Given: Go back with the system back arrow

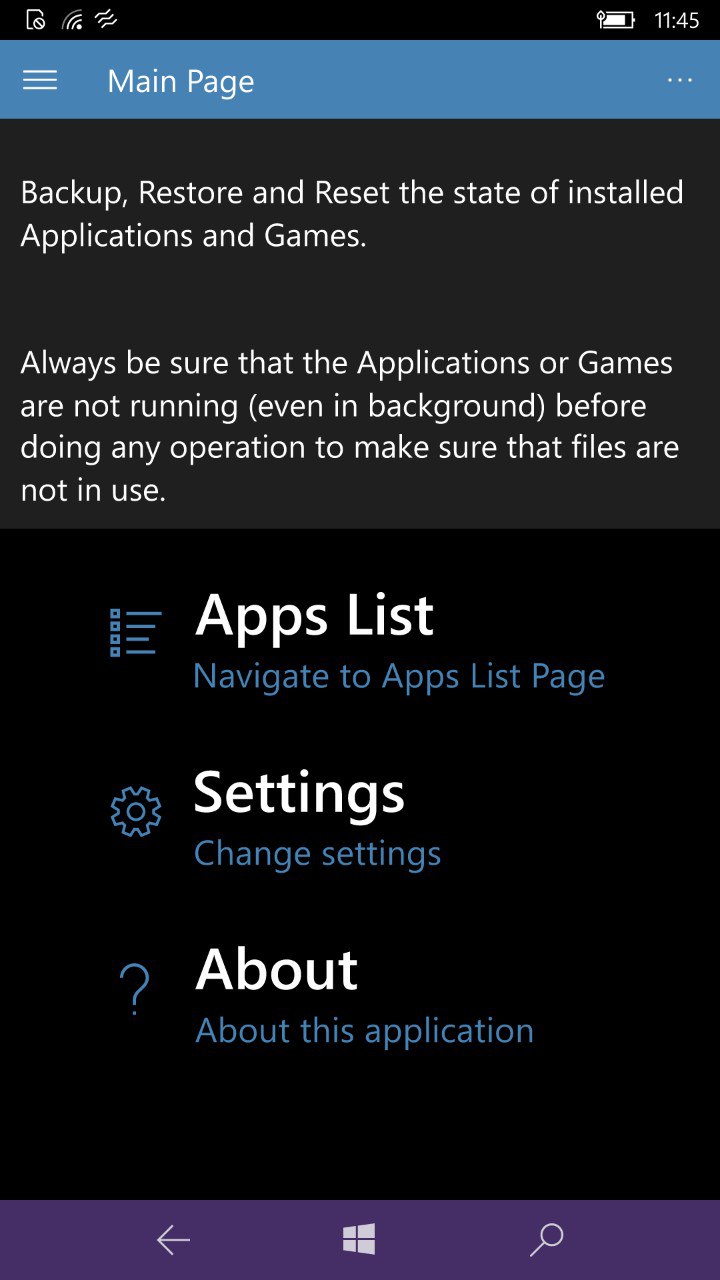Looking at the screenshot, I should coord(173,1240).
